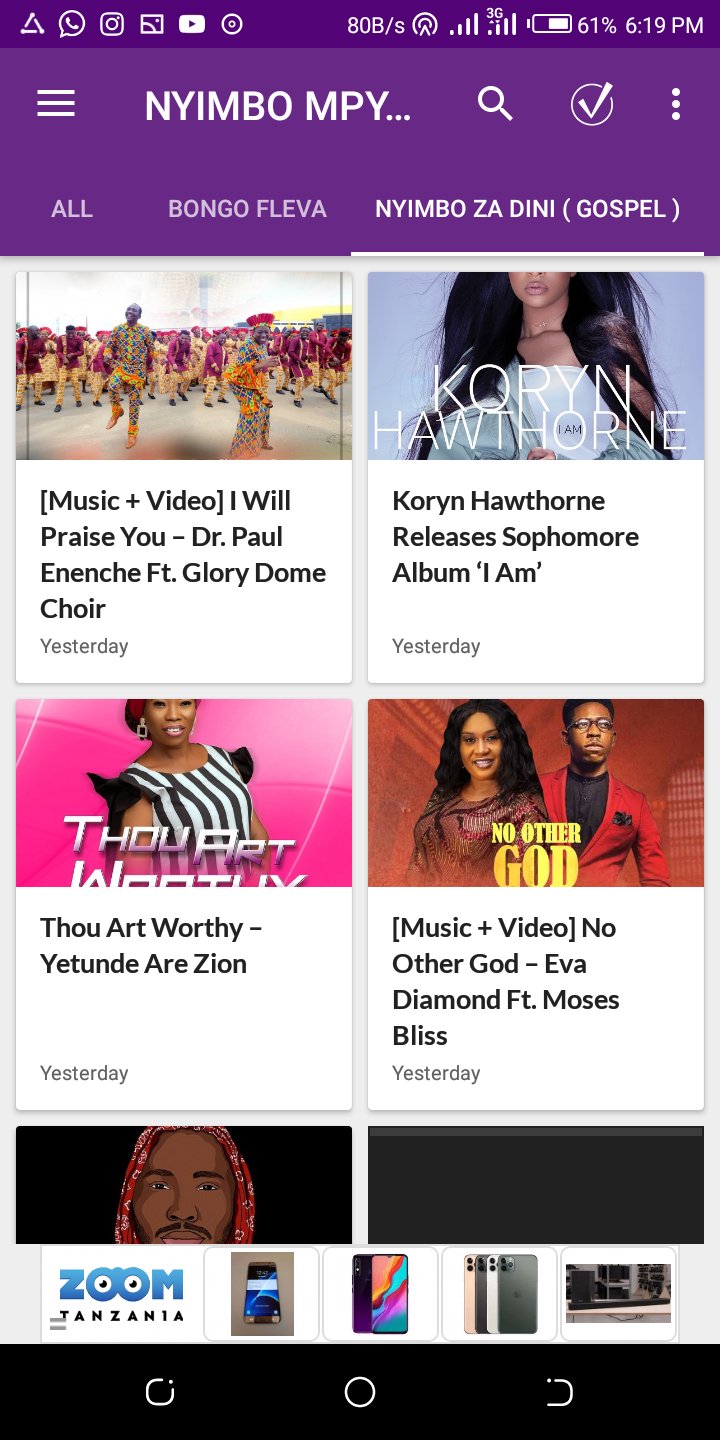Tap the checkmark circle icon in the toolbar
This screenshot has width=720, height=1440.
pos(591,103)
